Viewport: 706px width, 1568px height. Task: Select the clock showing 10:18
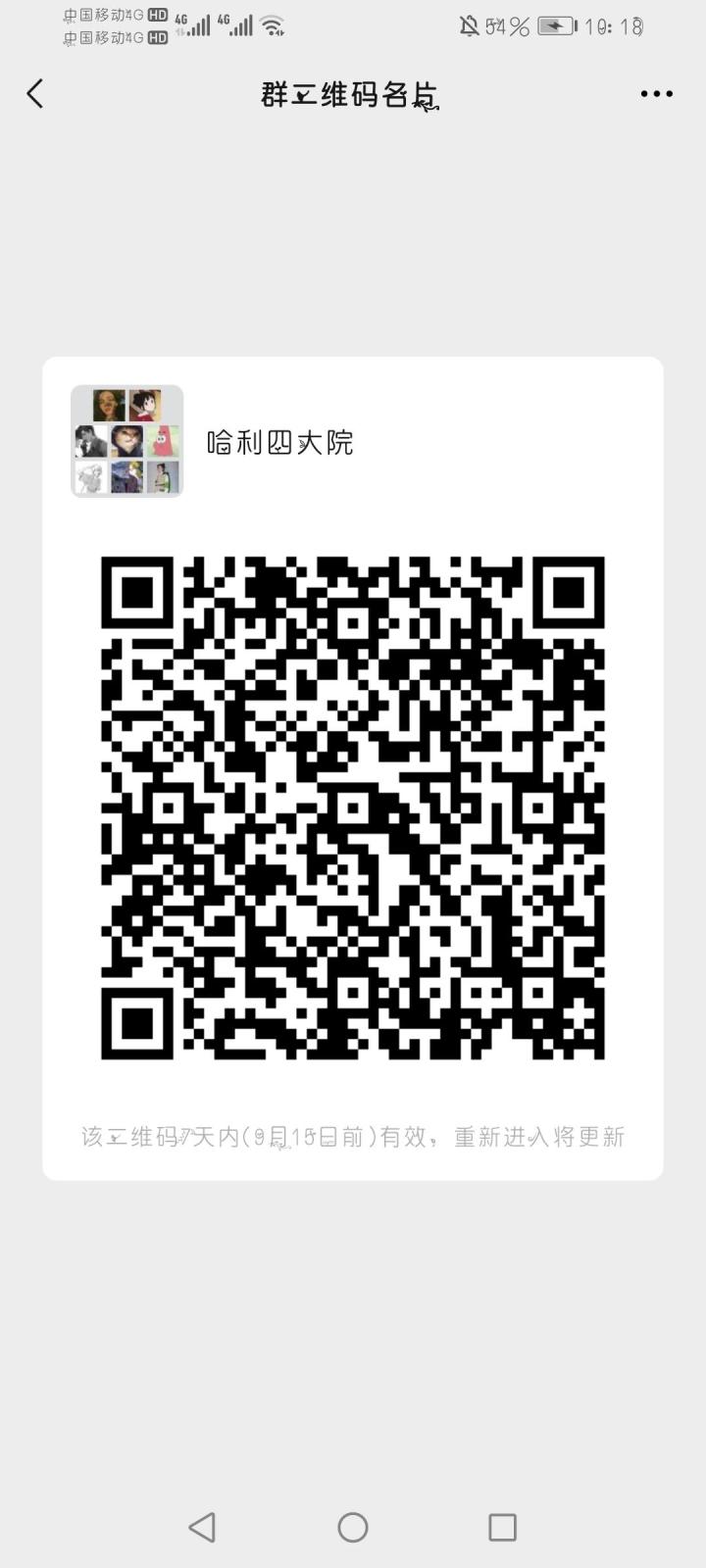pyautogui.click(x=613, y=26)
